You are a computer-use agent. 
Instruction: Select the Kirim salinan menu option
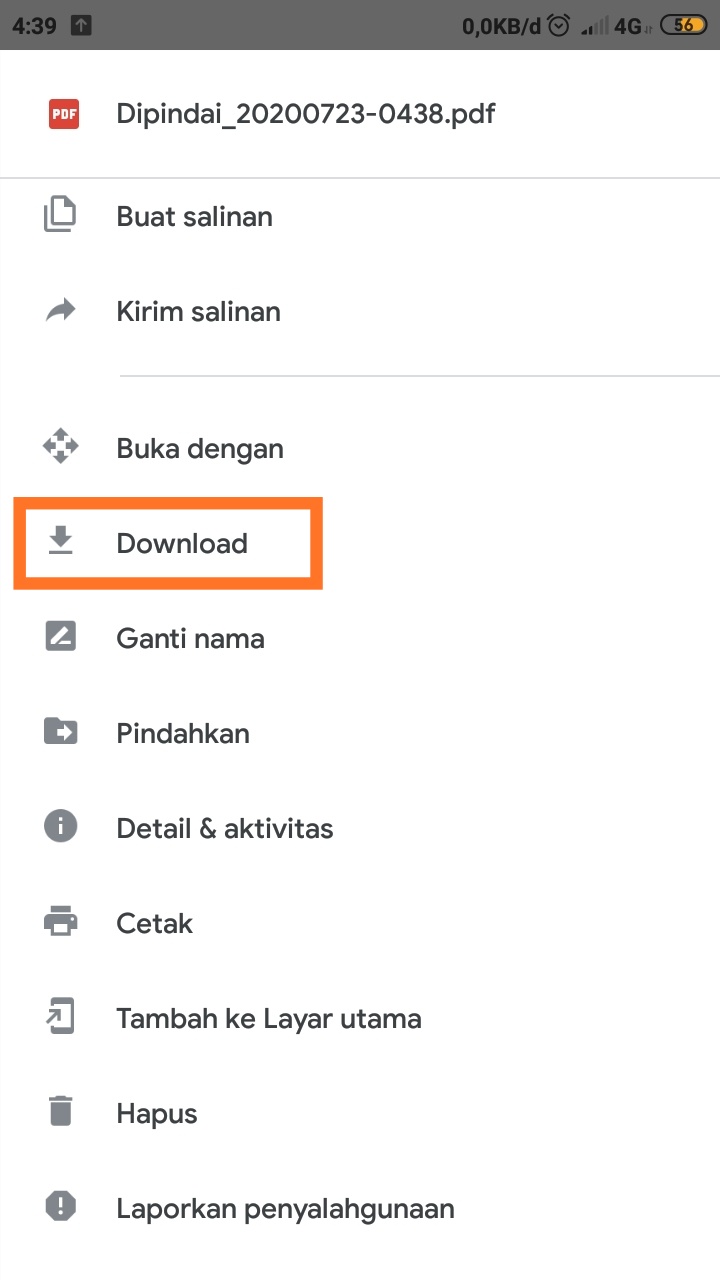(198, 311)
